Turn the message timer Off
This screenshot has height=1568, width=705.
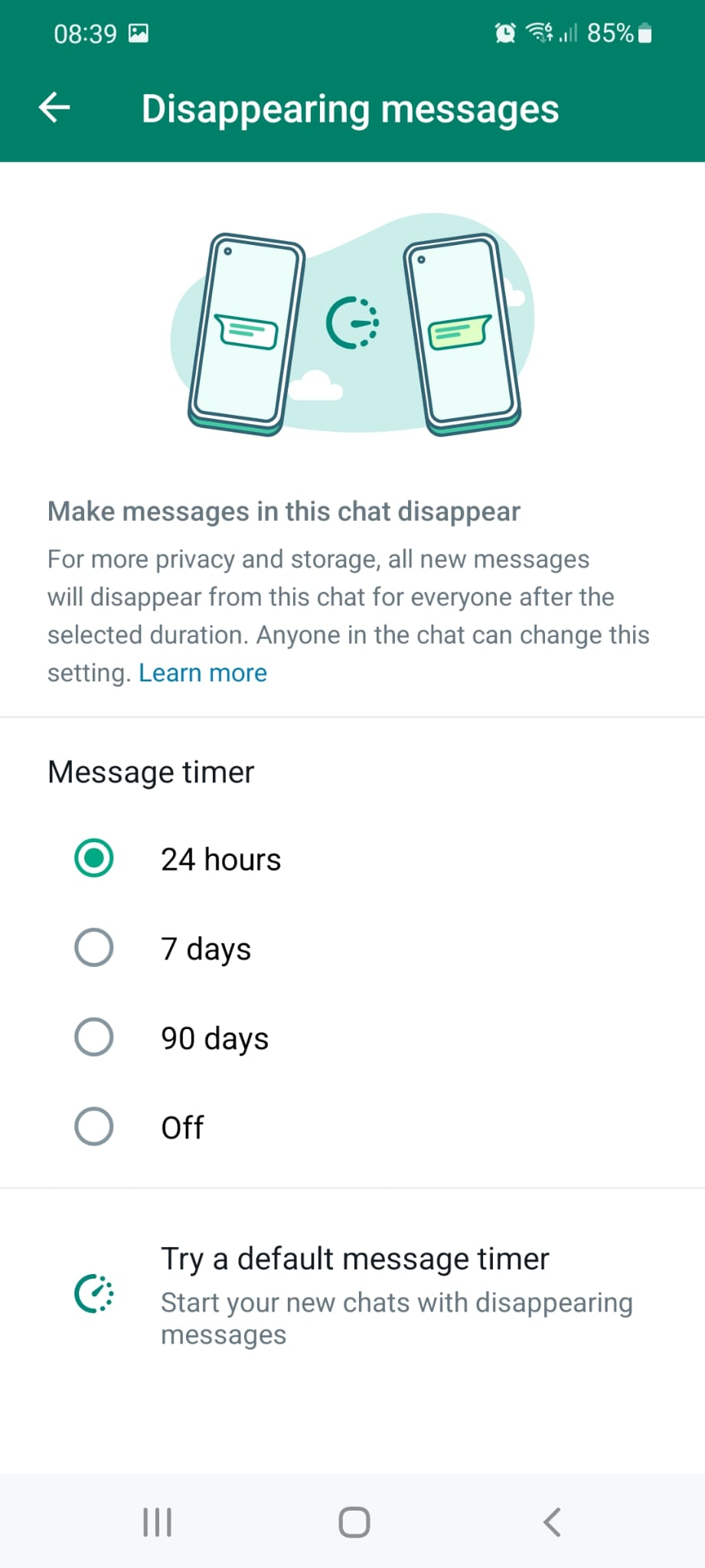pos(94,1126)
